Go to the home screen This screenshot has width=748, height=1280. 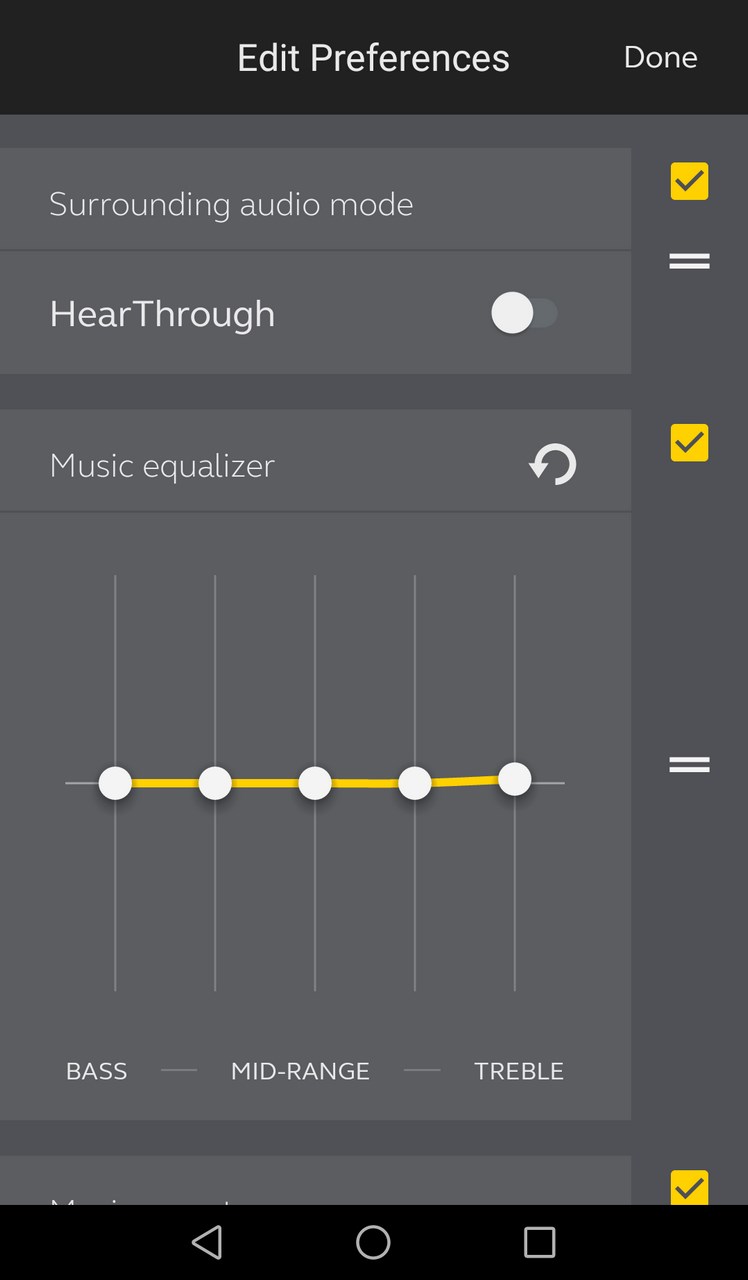point(373,1242)
